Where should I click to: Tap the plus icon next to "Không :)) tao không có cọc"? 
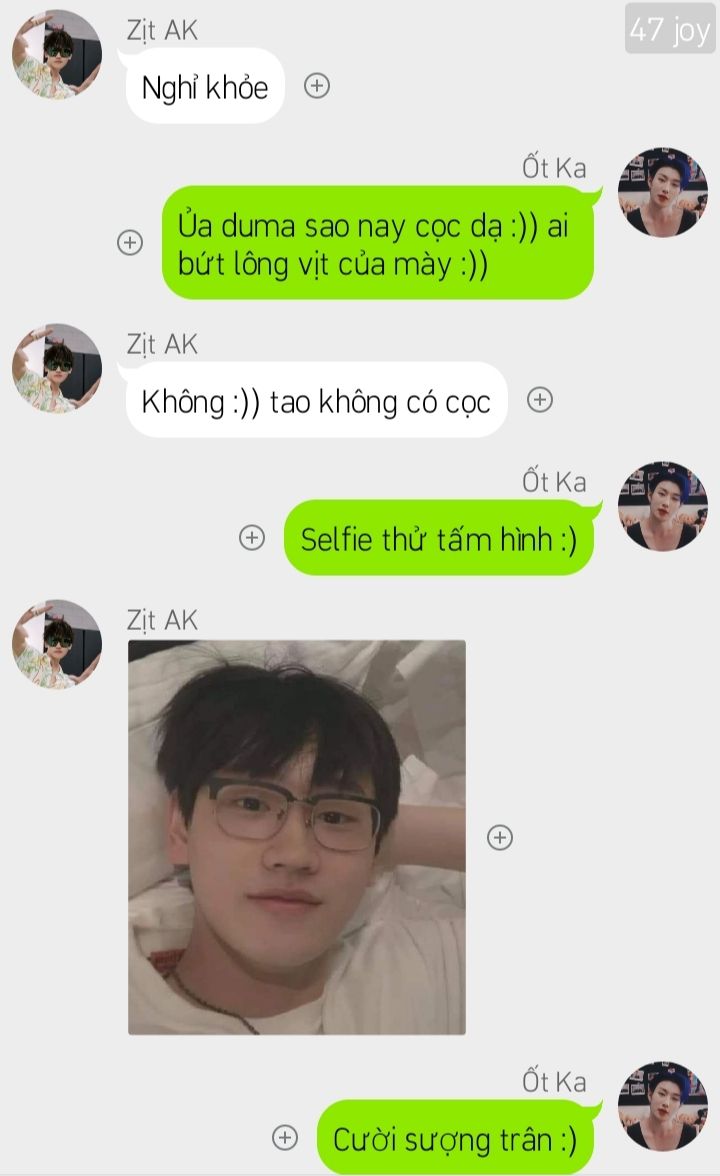[540, 400]
